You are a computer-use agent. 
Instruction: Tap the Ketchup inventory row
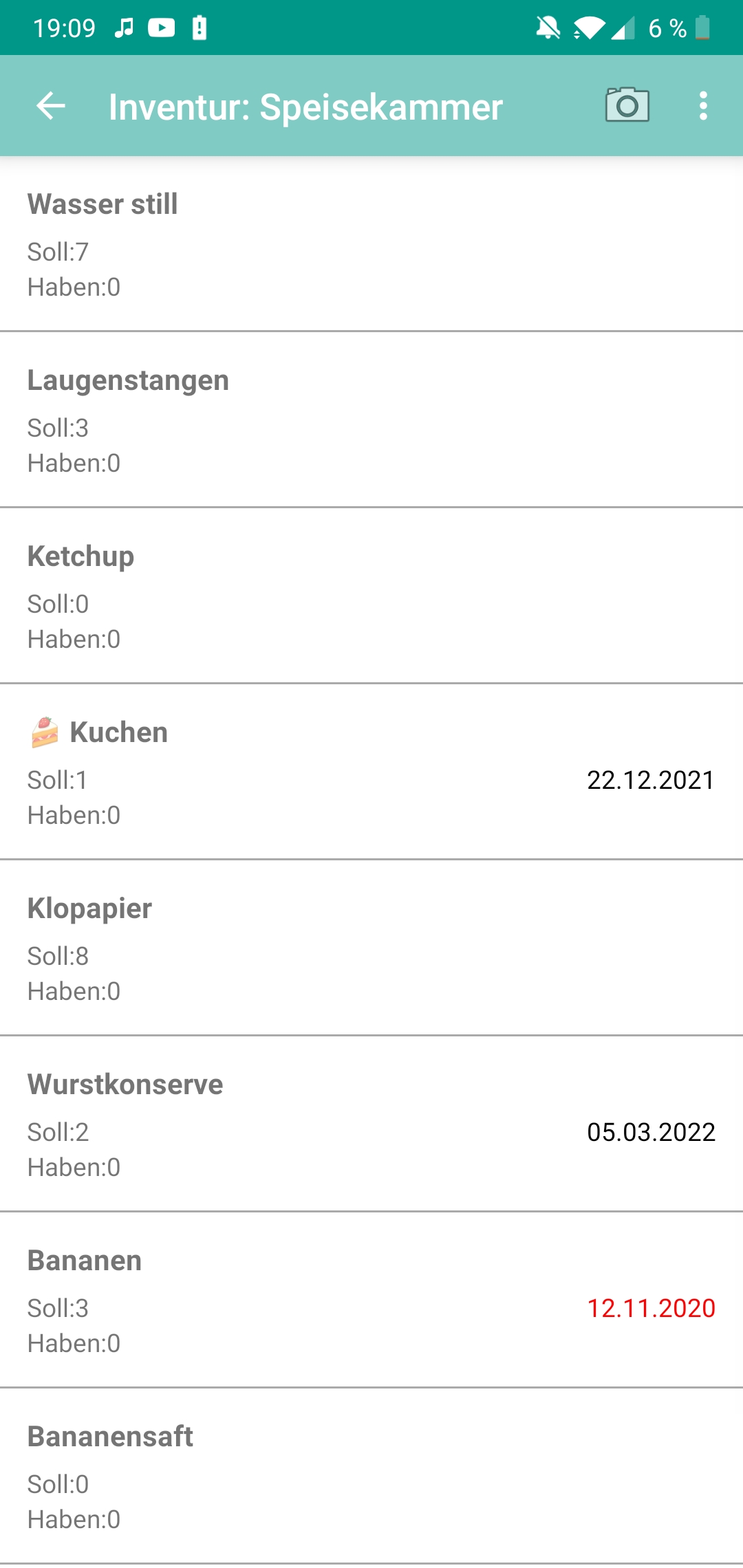coord(371,596)
